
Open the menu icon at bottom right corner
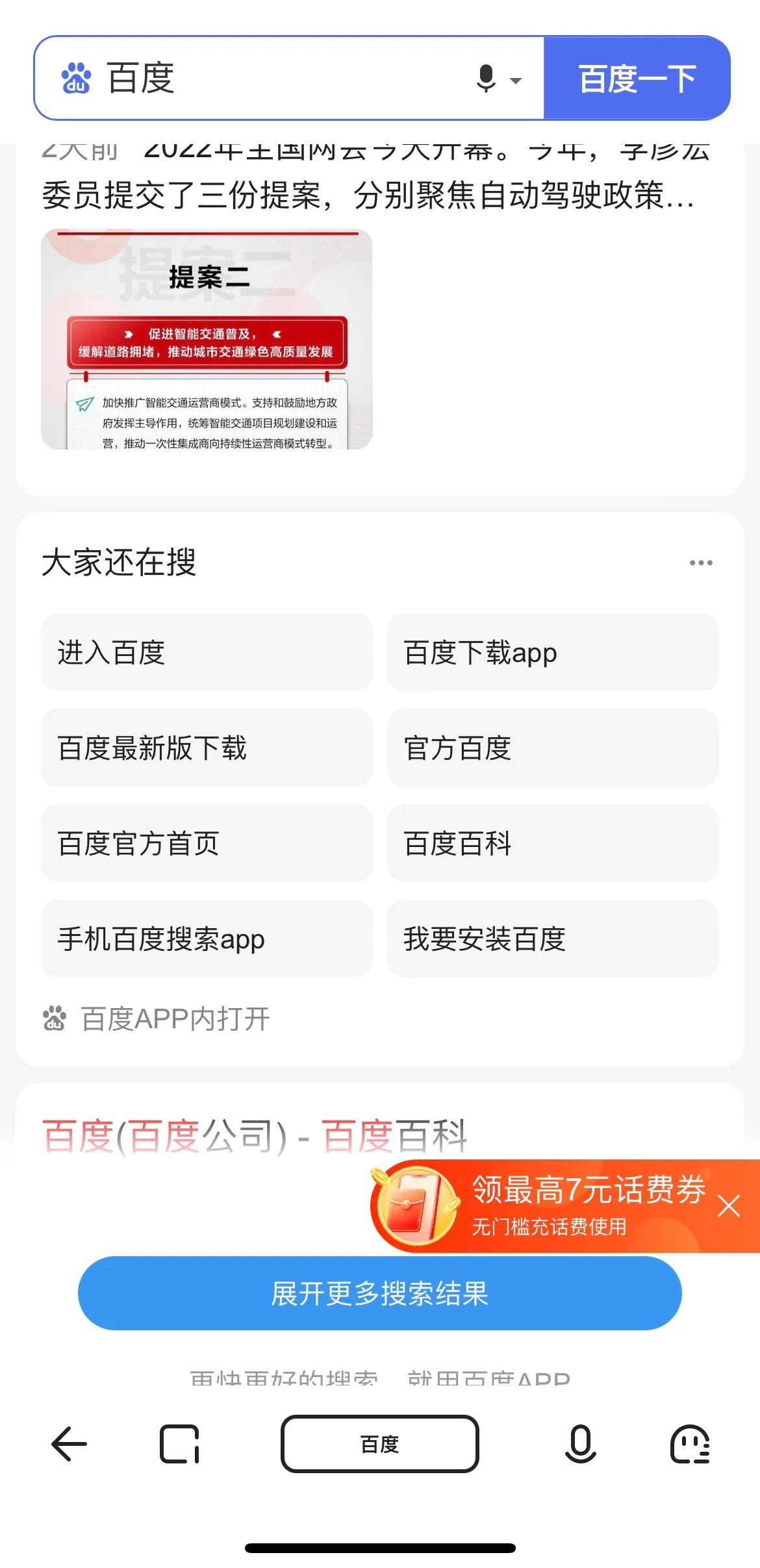click(690, 1445)
